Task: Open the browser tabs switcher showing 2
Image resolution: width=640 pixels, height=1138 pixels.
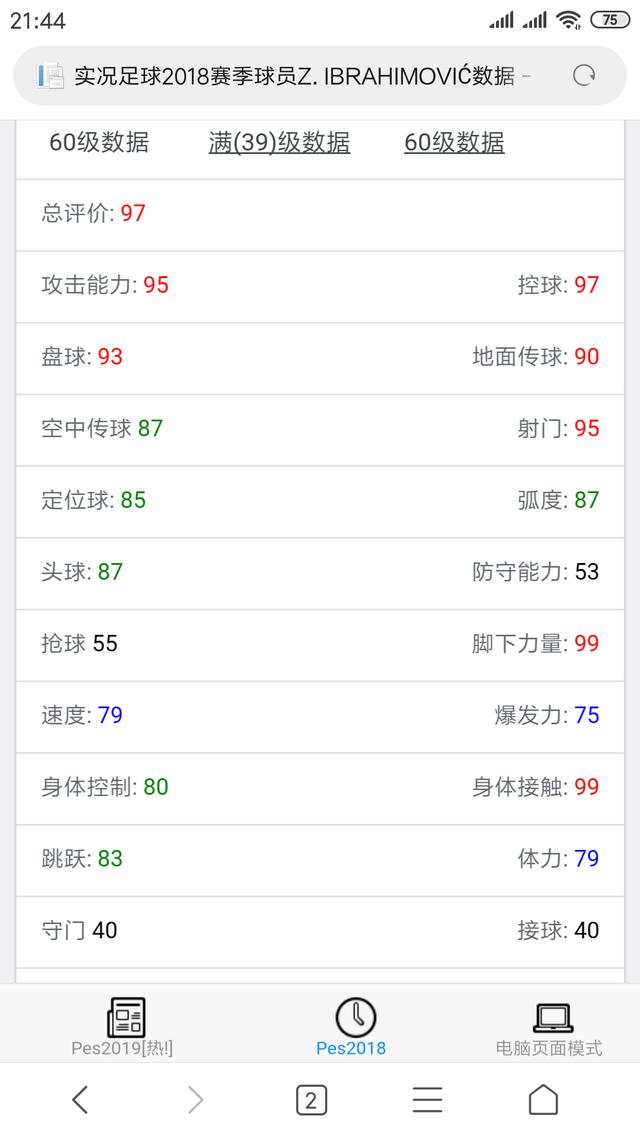Action: coord(311,1101)
